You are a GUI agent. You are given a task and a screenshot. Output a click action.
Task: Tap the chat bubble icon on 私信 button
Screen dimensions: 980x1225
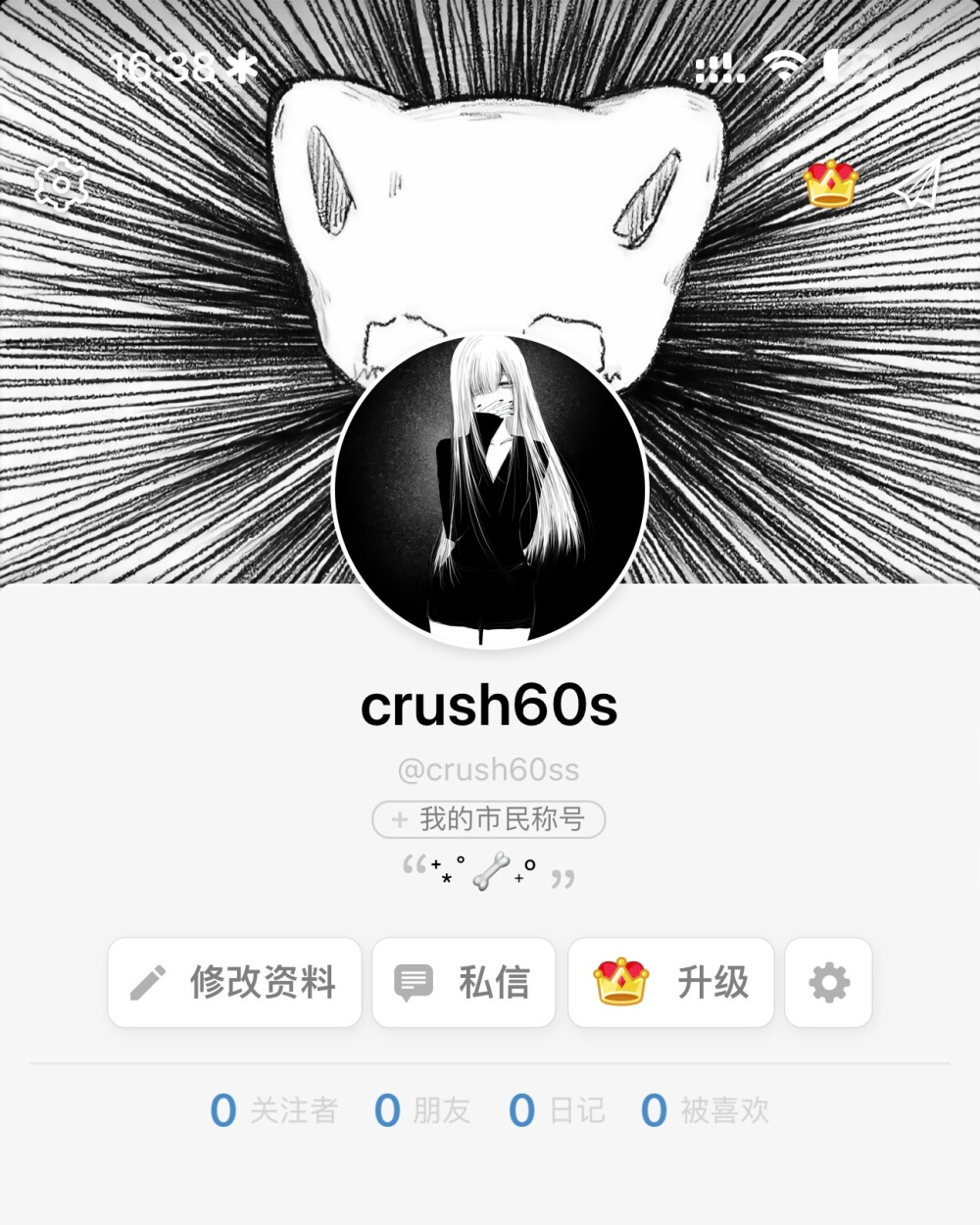[413, 982]
